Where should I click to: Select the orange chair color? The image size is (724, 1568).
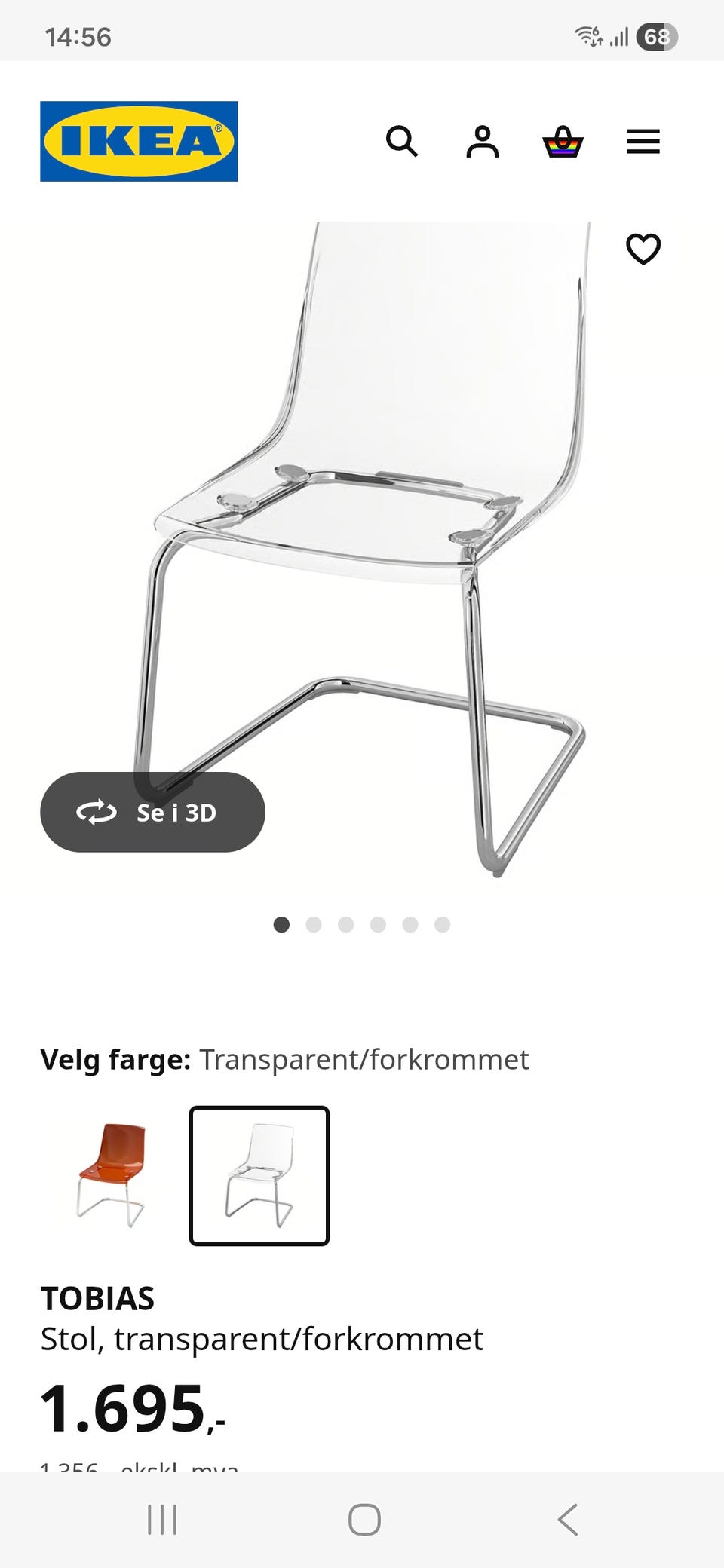click(112, 1175)
